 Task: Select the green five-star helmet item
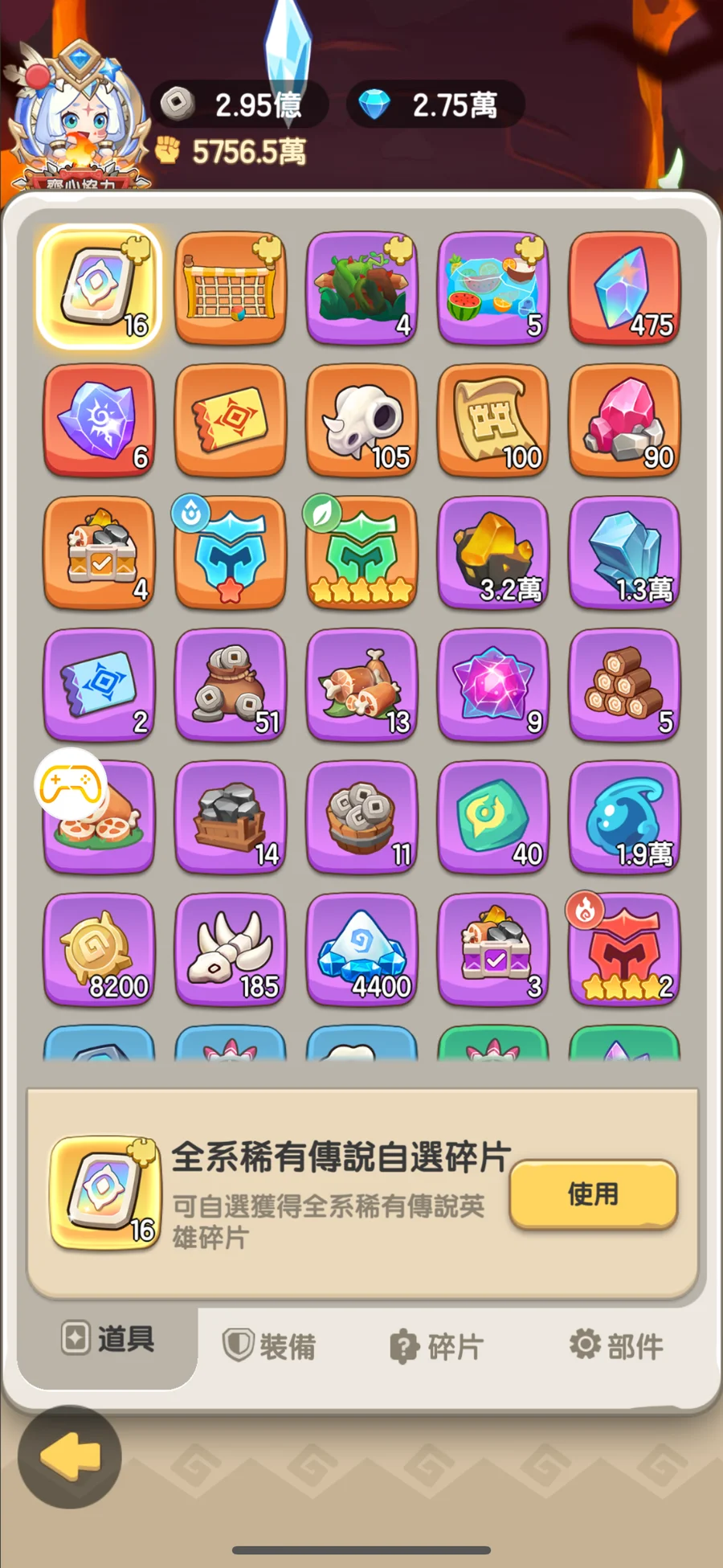pyautogui.click(x=361, y=552)
